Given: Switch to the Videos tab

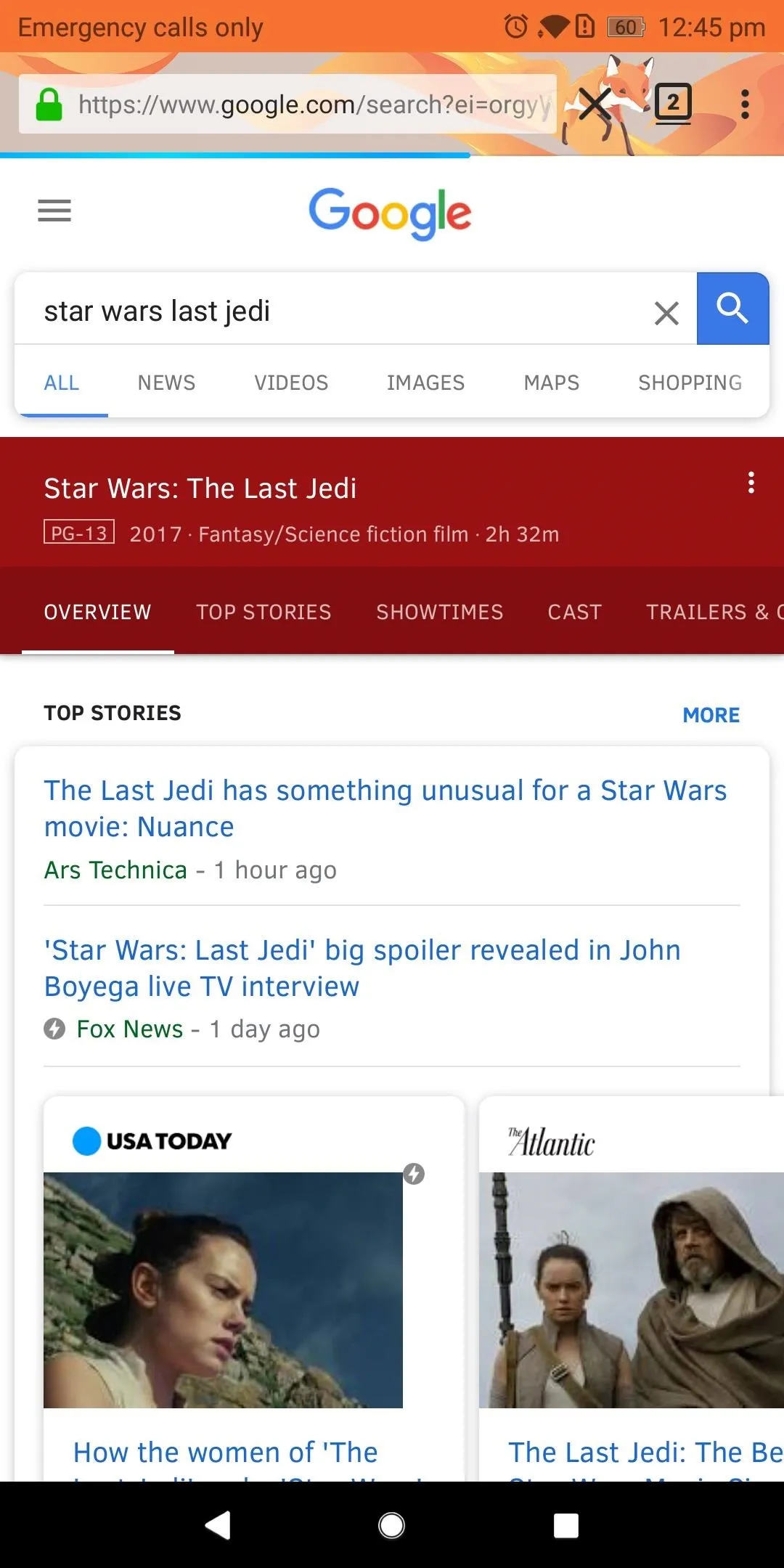Looking at the screenshot, I should [x=291, y=383].
